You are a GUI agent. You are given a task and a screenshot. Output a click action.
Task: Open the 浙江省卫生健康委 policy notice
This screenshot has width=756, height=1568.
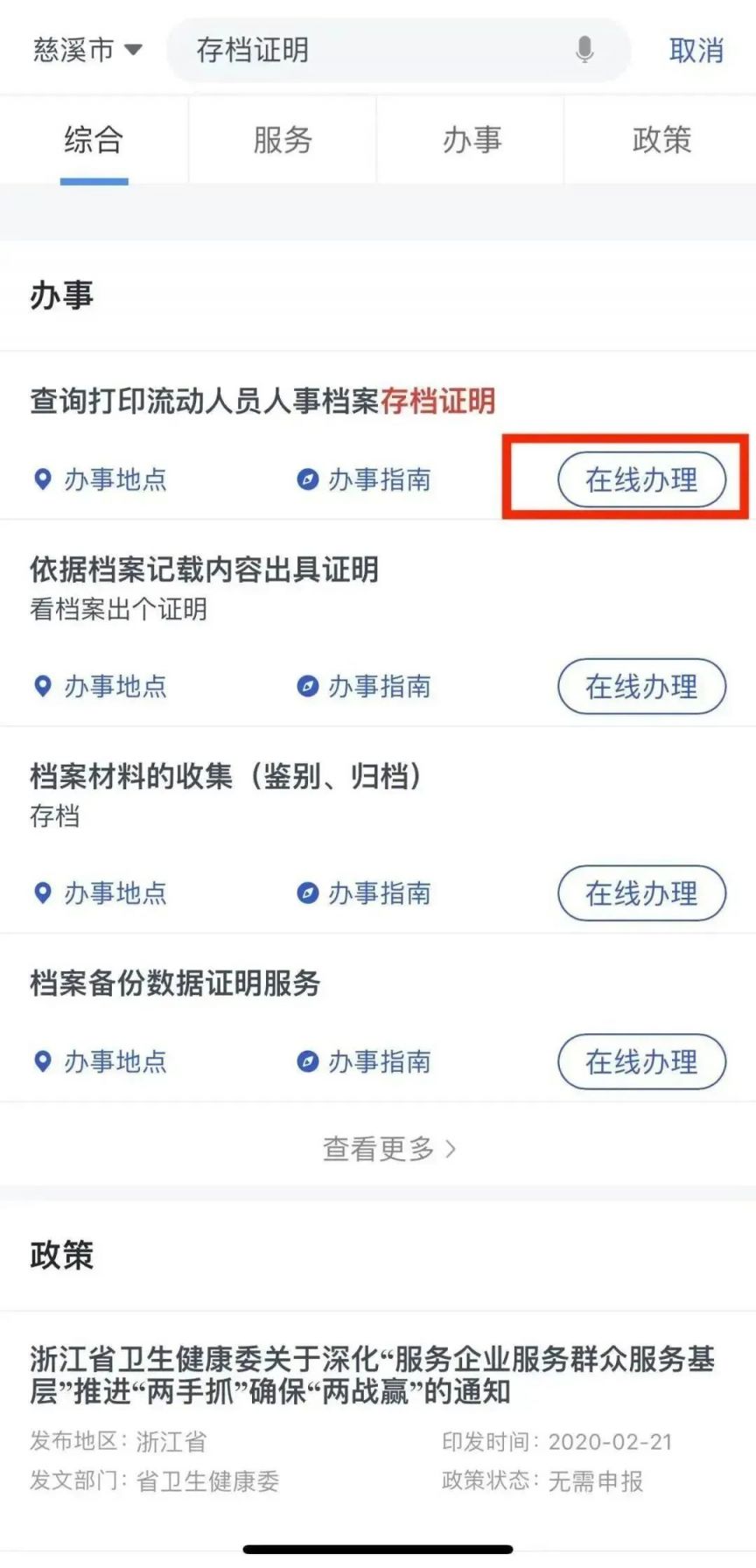point(372,1375)
